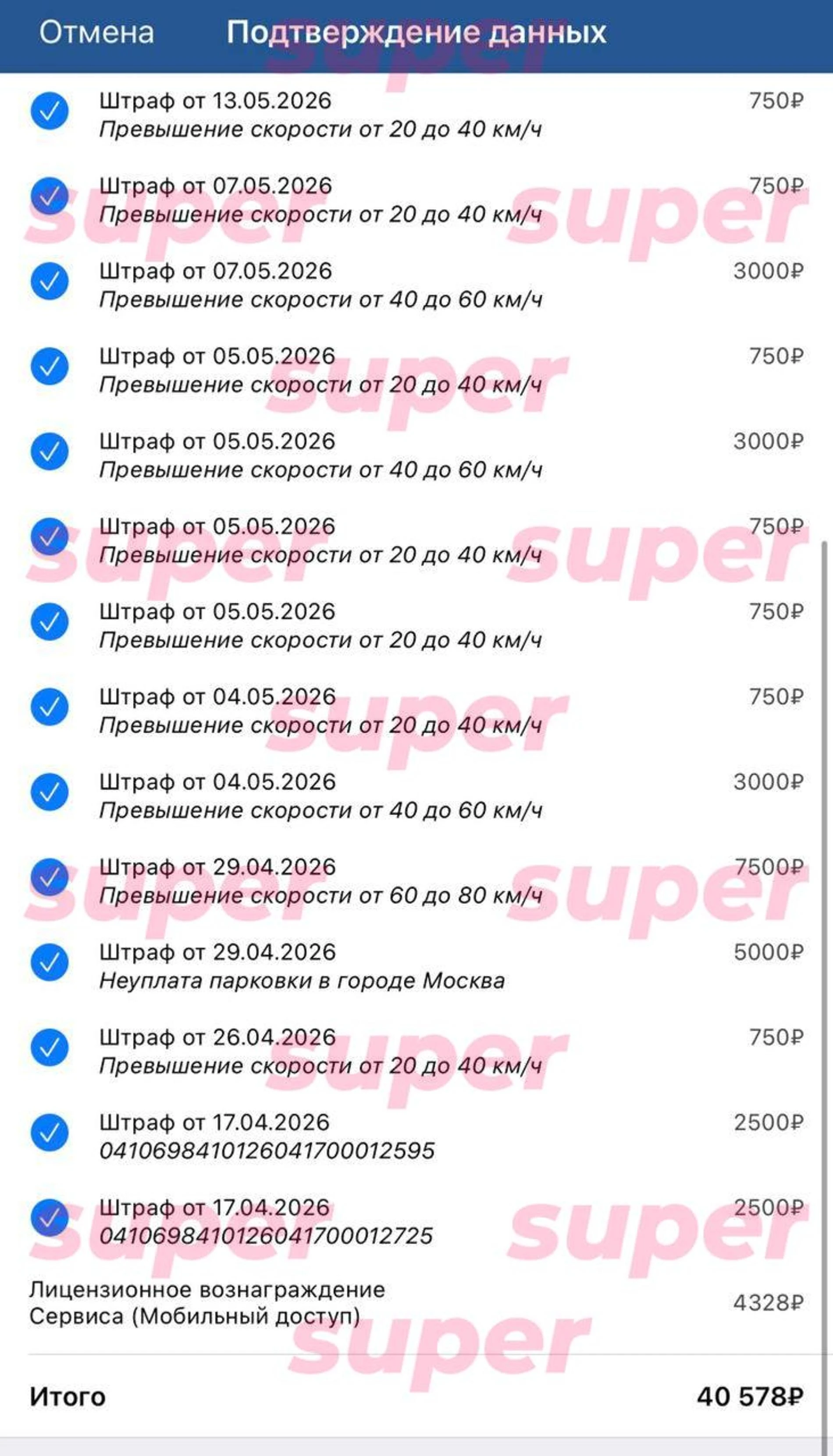This screenshot has height=1456, width=833.
Task: Uncheck the 7500₽ speeding fine from 29.04.2026
Action: (50, 877)
